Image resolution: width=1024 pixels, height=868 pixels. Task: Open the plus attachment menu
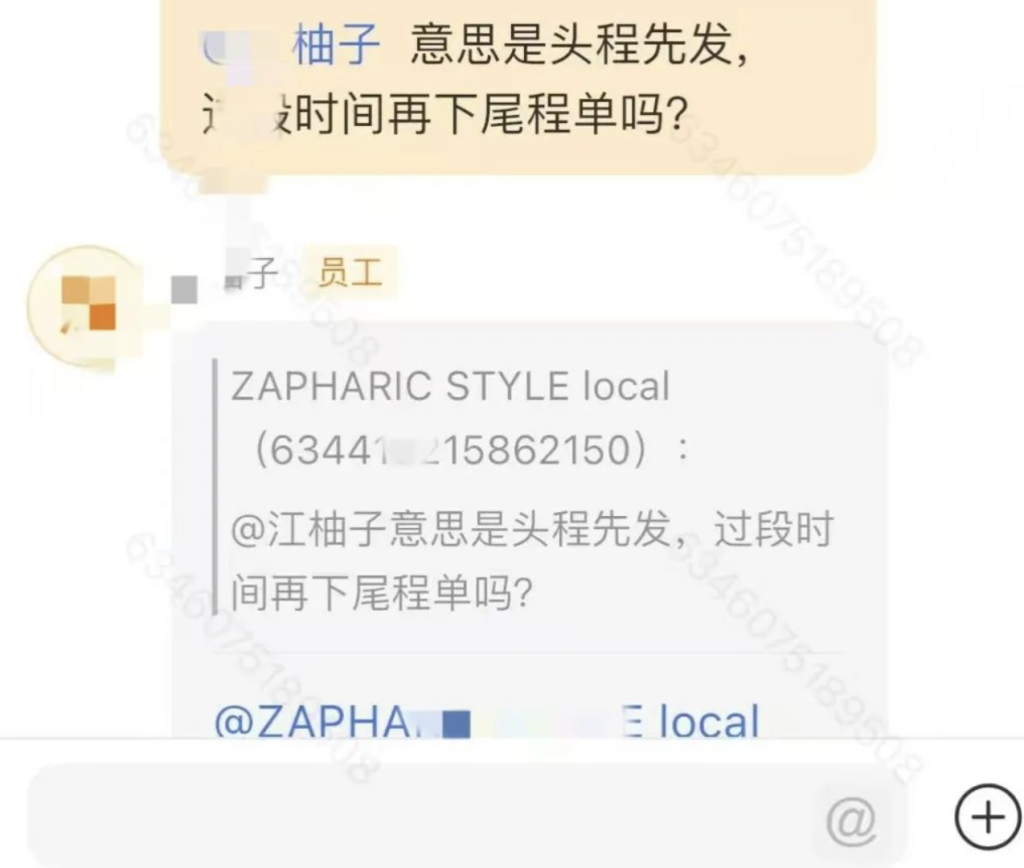coord(988,817)
